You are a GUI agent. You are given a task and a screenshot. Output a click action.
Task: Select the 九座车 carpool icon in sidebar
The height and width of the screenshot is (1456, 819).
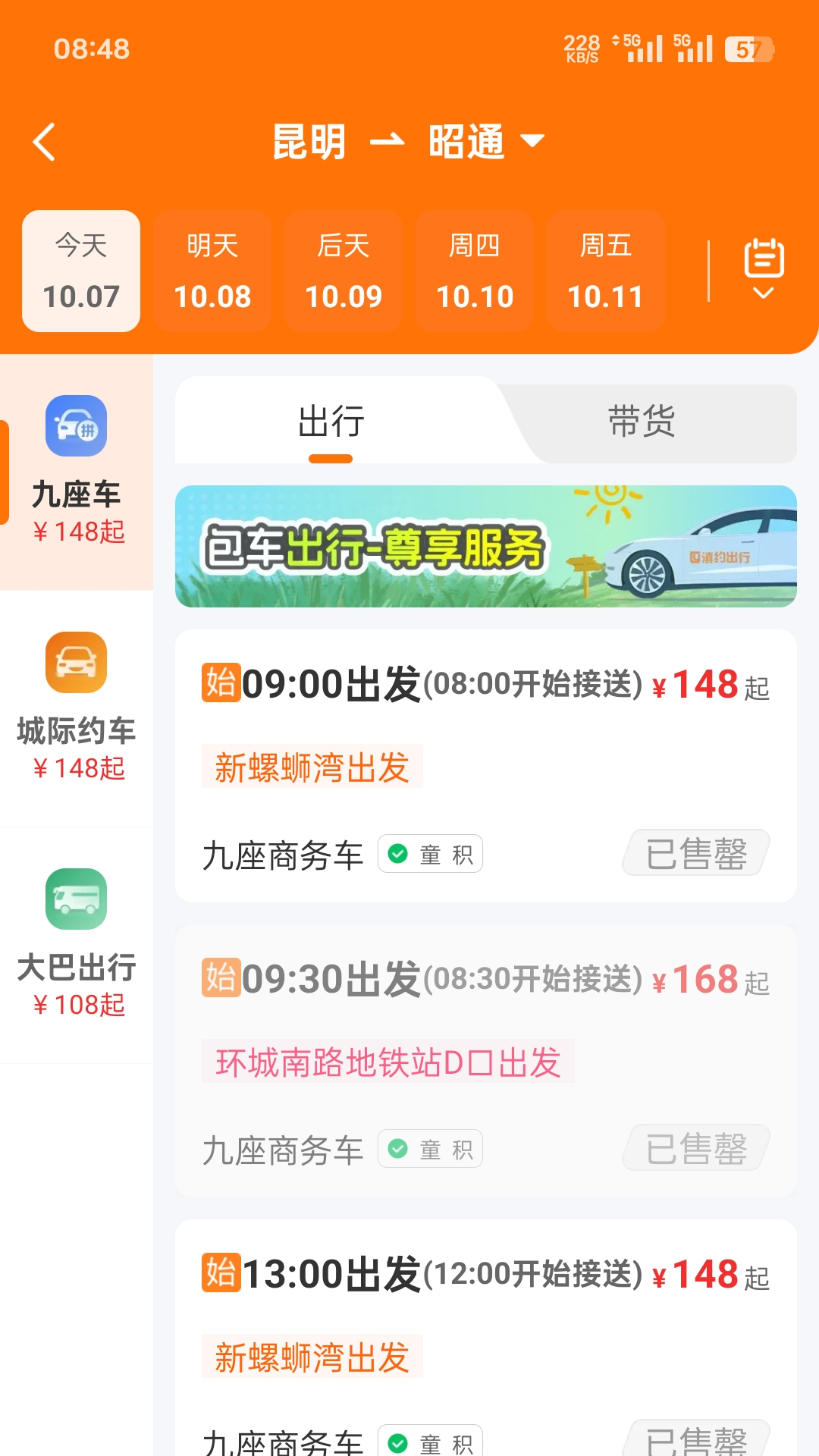(76, 426)
